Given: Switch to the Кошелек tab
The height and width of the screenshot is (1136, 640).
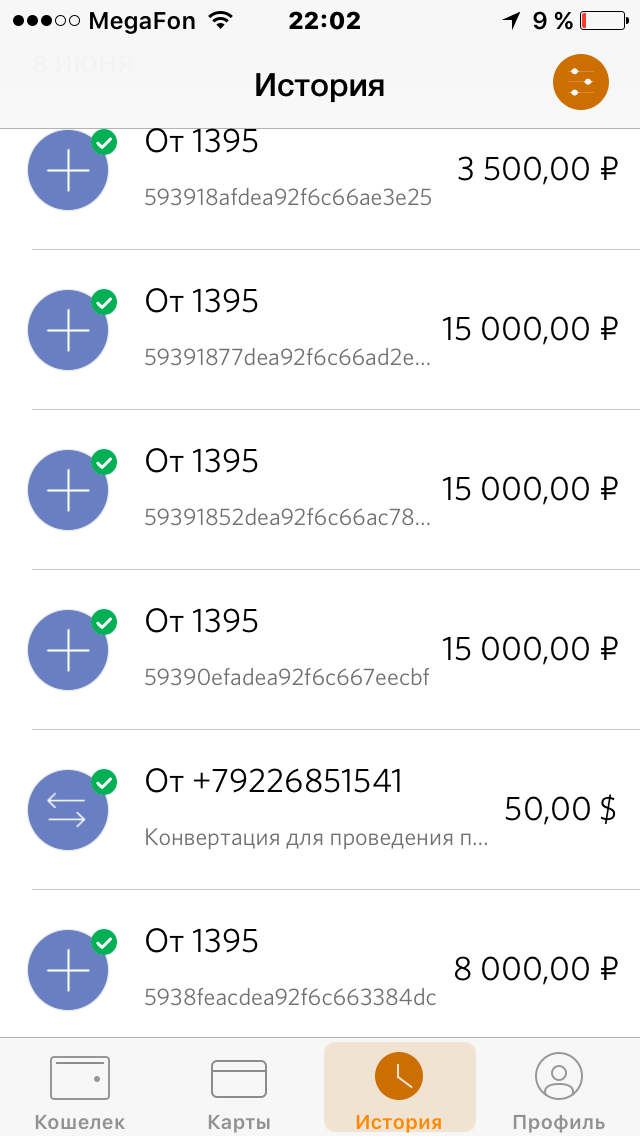Looking at the screenshot, I should (80, 1088).
